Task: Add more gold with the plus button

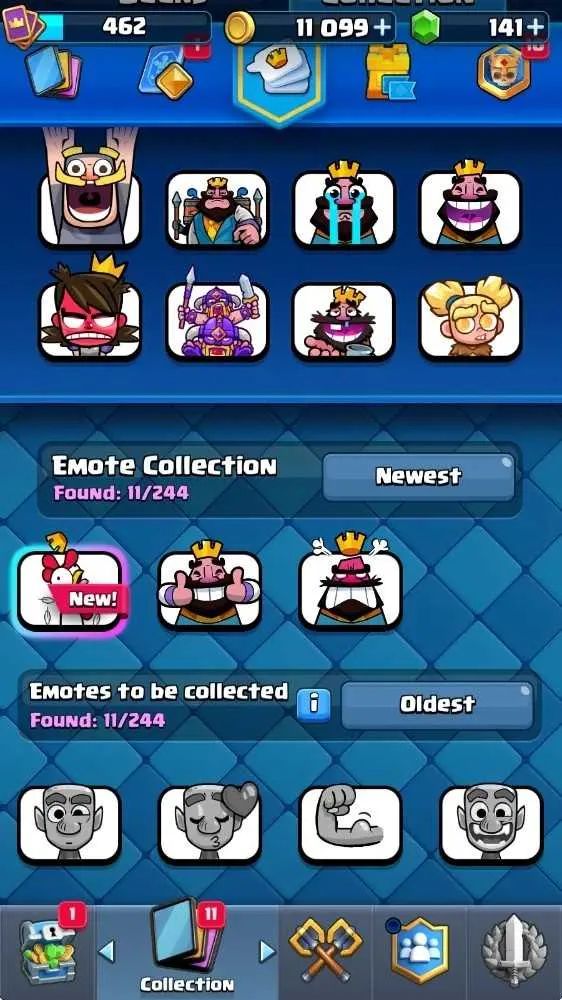Action: coord(383,27)
